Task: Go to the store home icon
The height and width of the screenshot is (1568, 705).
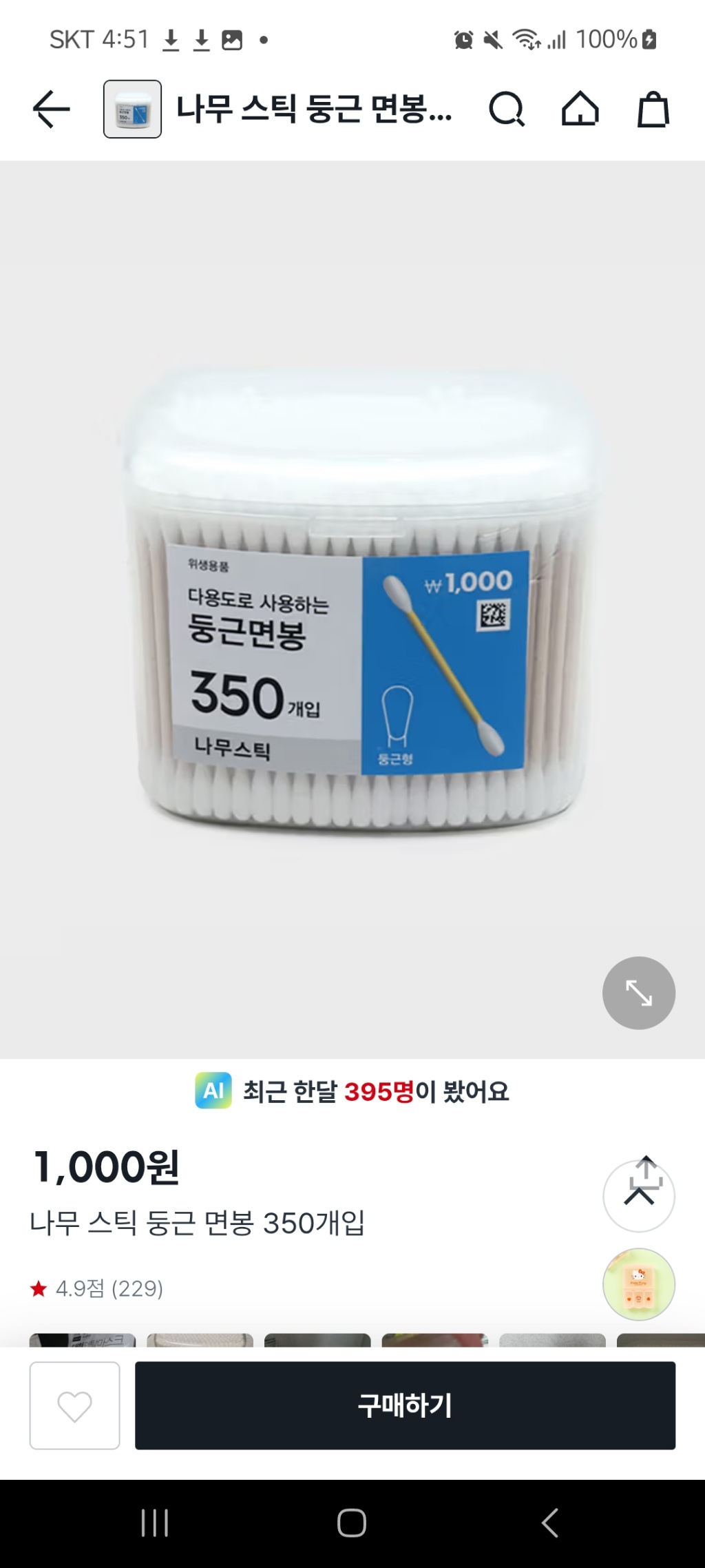Action: pyautogui.click(x=580, y=110)
